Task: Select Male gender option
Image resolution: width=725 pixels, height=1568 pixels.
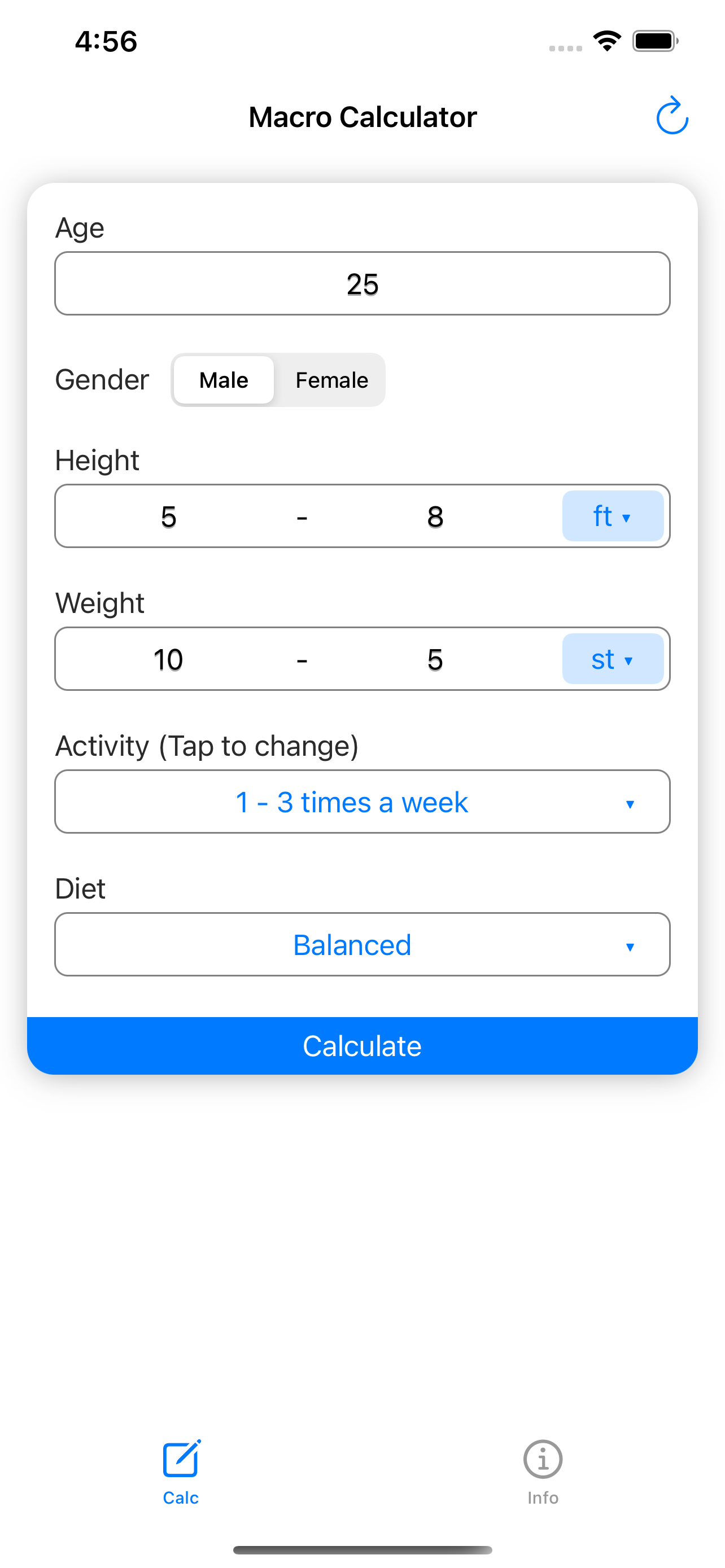Action: point(223,379)
